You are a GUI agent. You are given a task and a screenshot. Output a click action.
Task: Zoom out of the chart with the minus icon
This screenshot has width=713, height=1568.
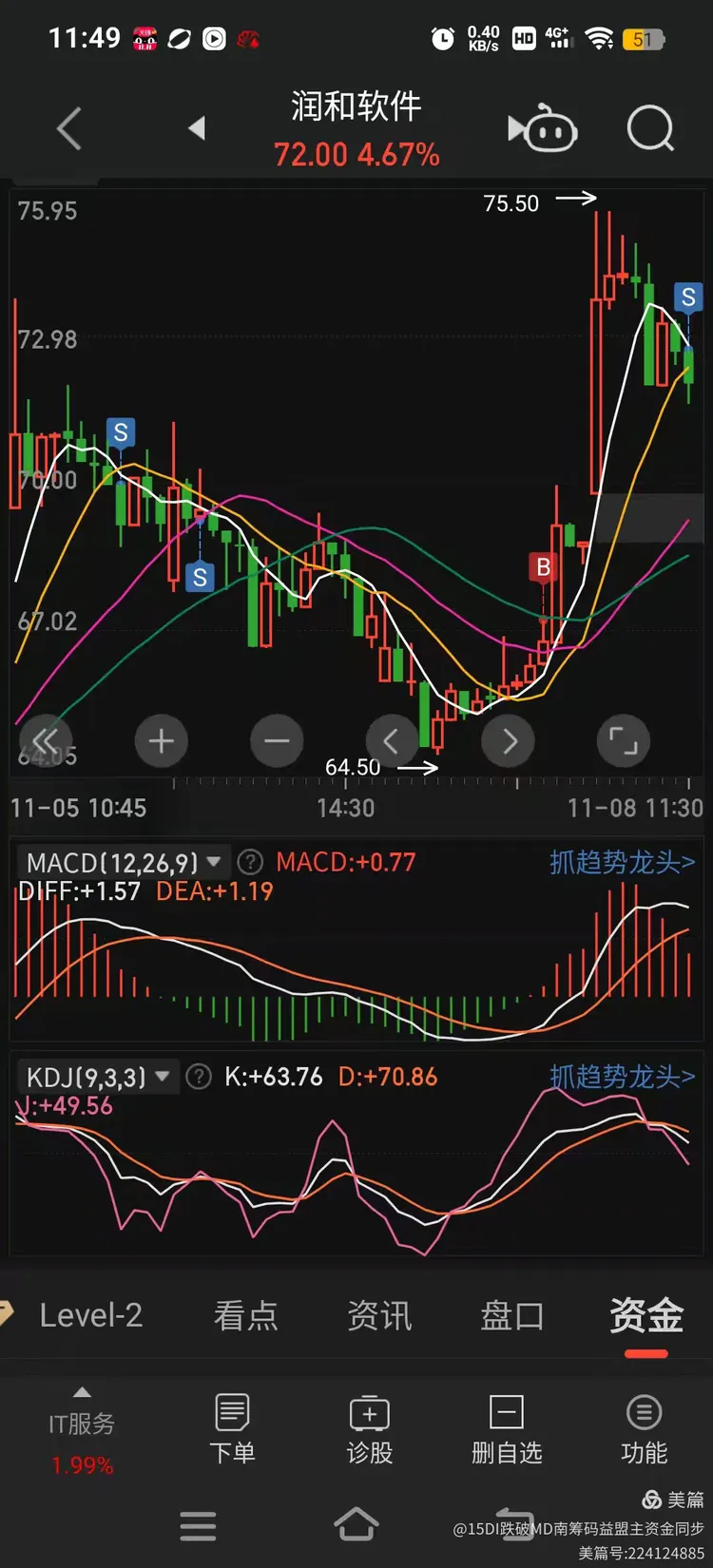277,741
